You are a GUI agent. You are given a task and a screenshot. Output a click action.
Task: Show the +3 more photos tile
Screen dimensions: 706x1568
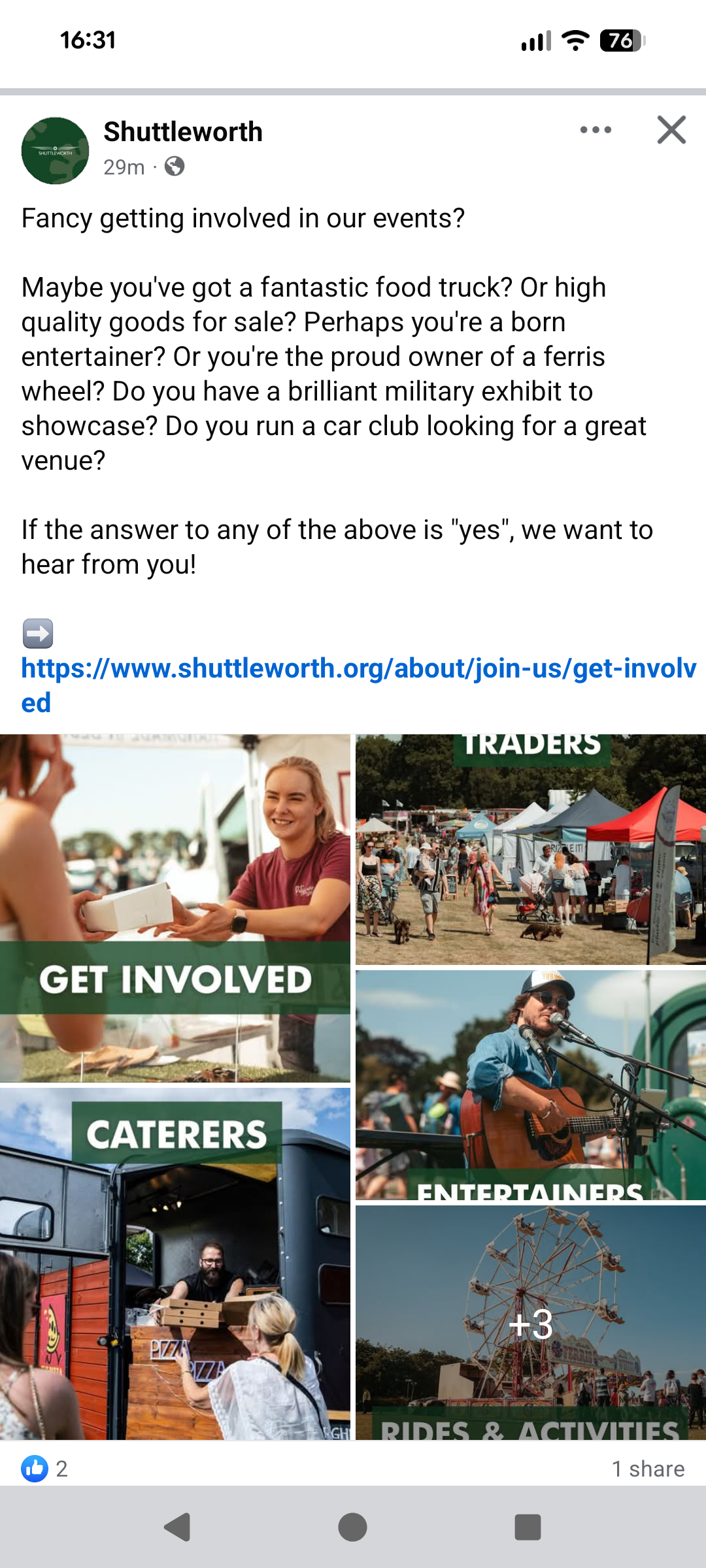click(531, 1322)
